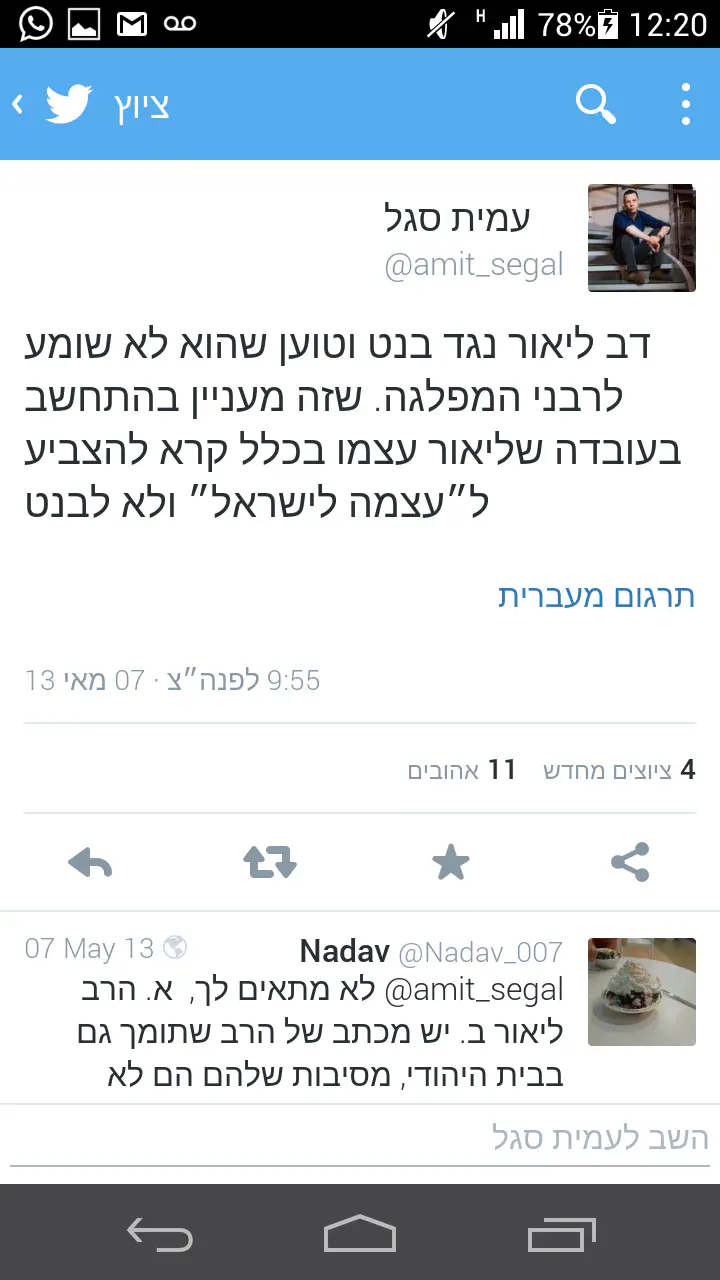
Task: Open Nadav's profile picture
Action: pos(641,992)
